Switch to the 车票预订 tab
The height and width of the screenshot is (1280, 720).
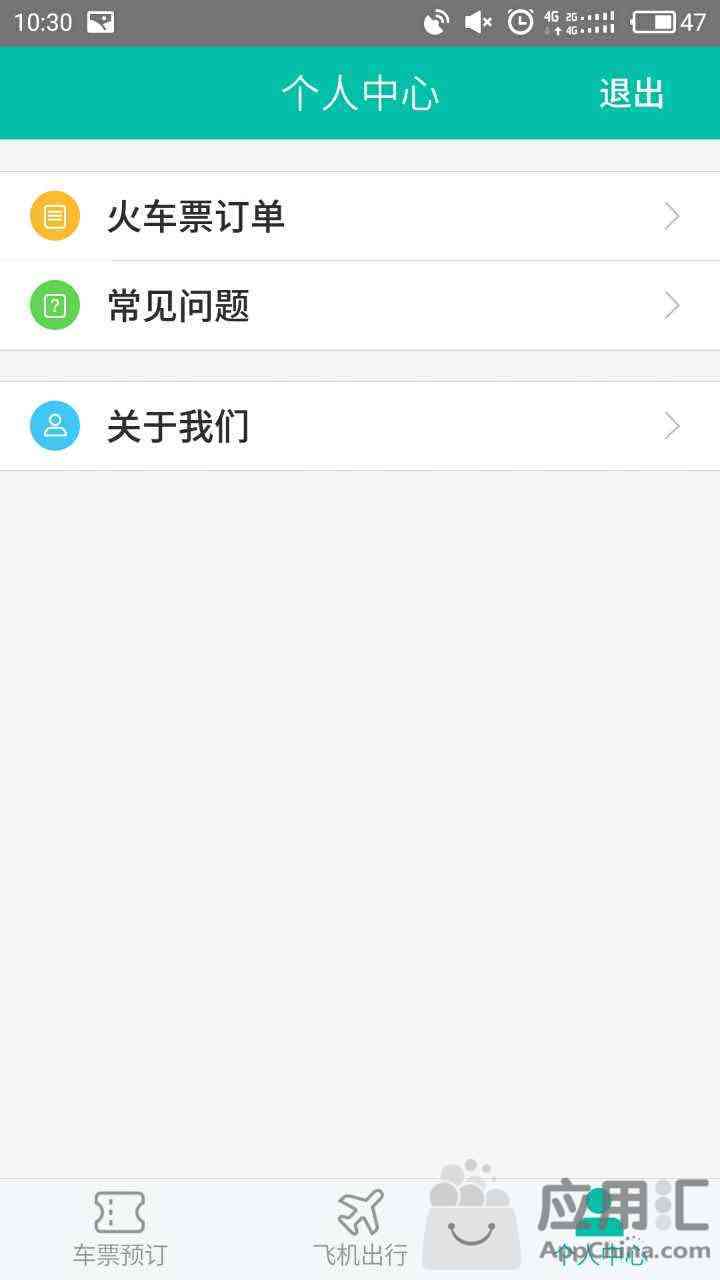(x=120, y=1230)
